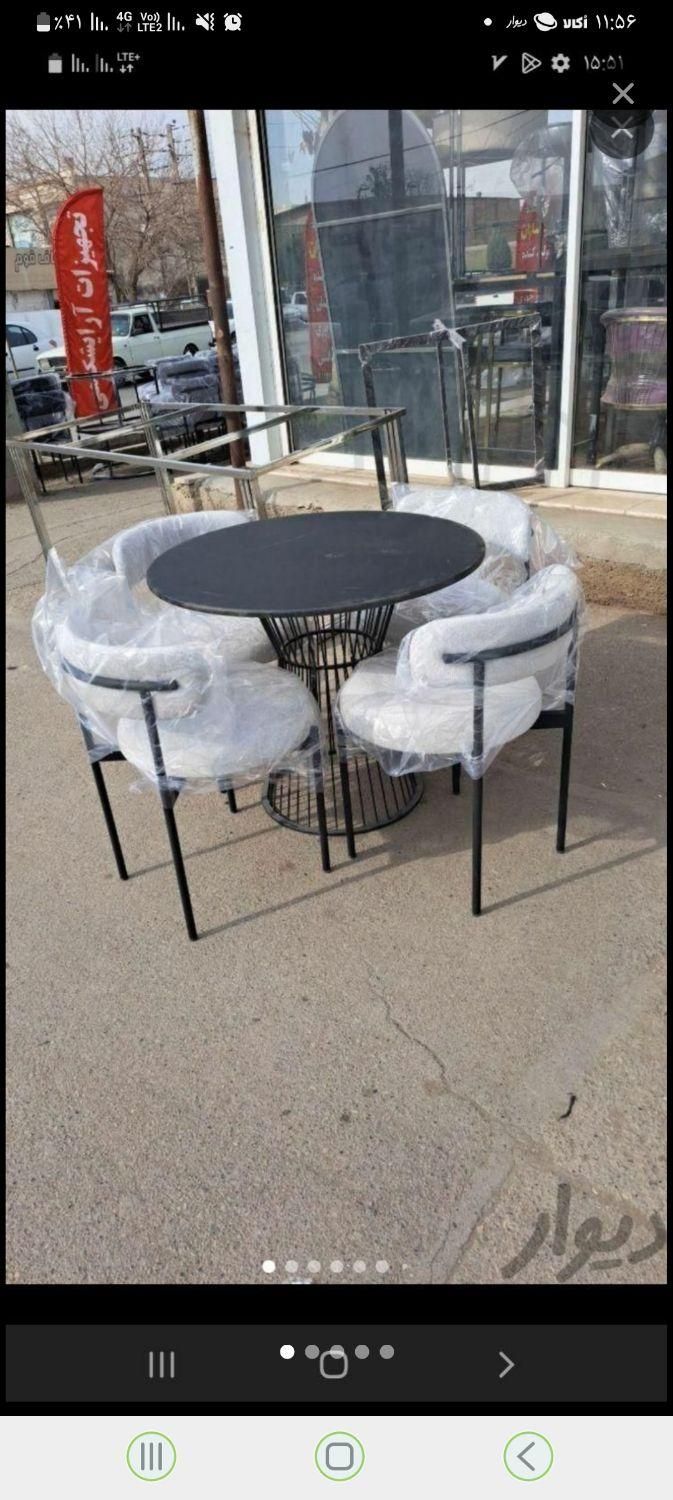
Task: Tap the green home button
Action: pos(339,1455)
